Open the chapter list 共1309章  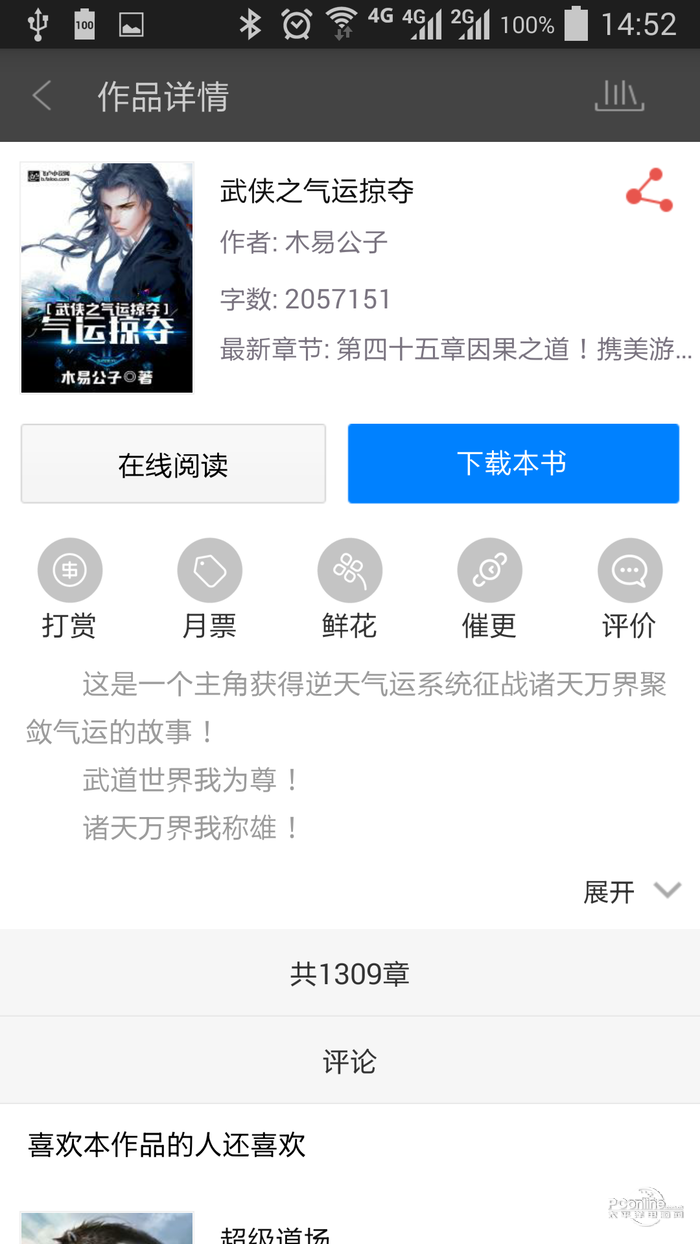pyautogui.click(x=349, y=973)
